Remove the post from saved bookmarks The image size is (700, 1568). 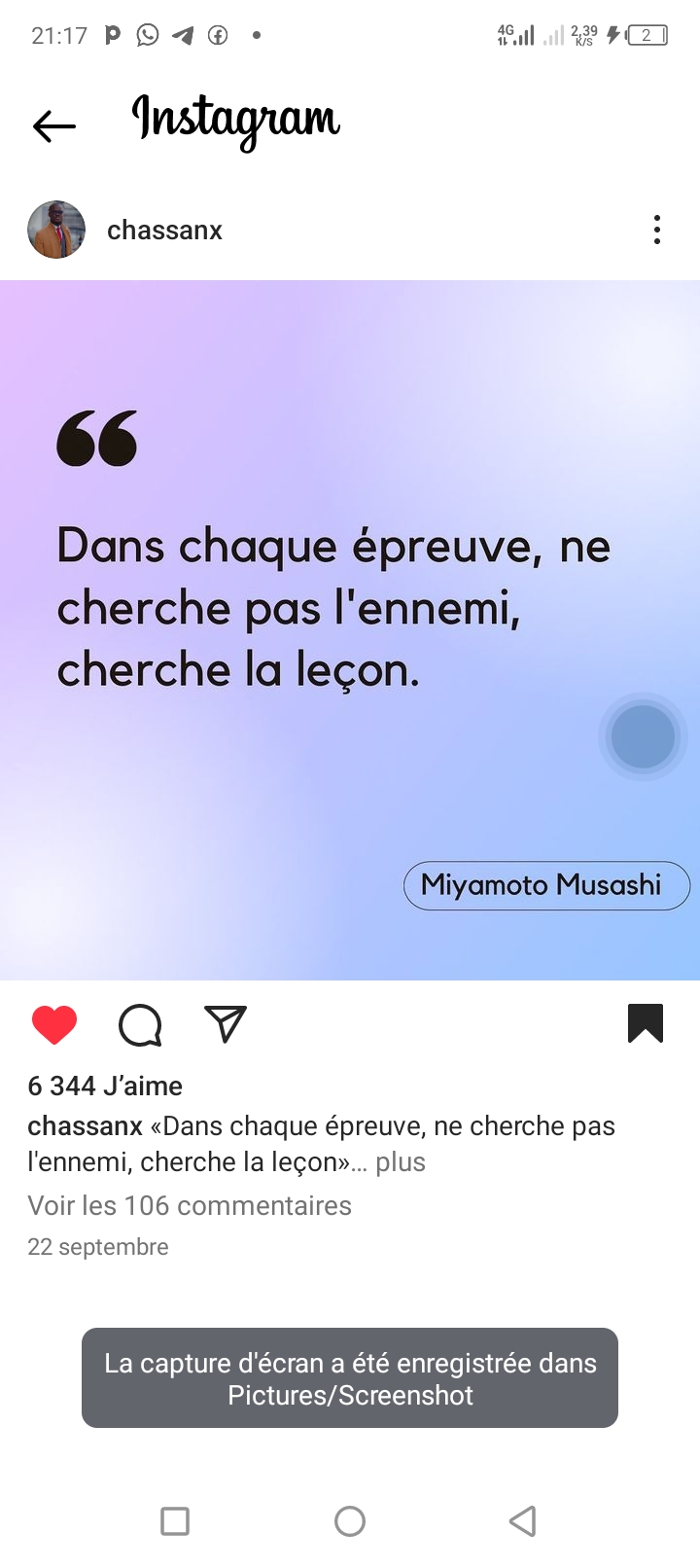pos(646,1023)
